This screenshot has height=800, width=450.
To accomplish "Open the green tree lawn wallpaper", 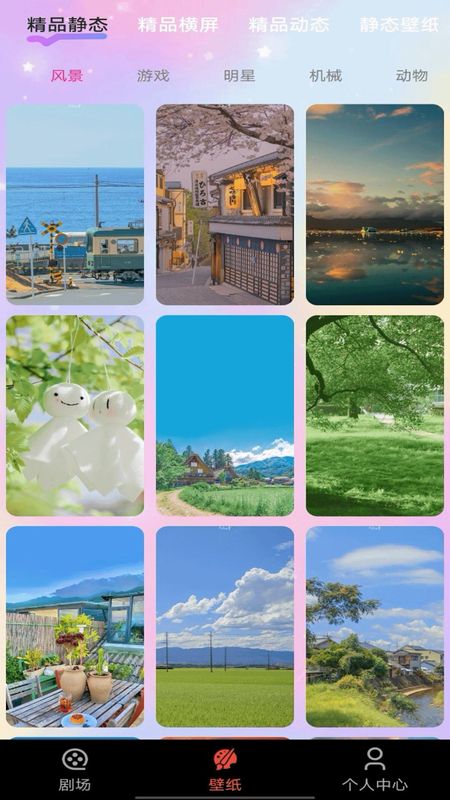I will [x=375, y=415].
